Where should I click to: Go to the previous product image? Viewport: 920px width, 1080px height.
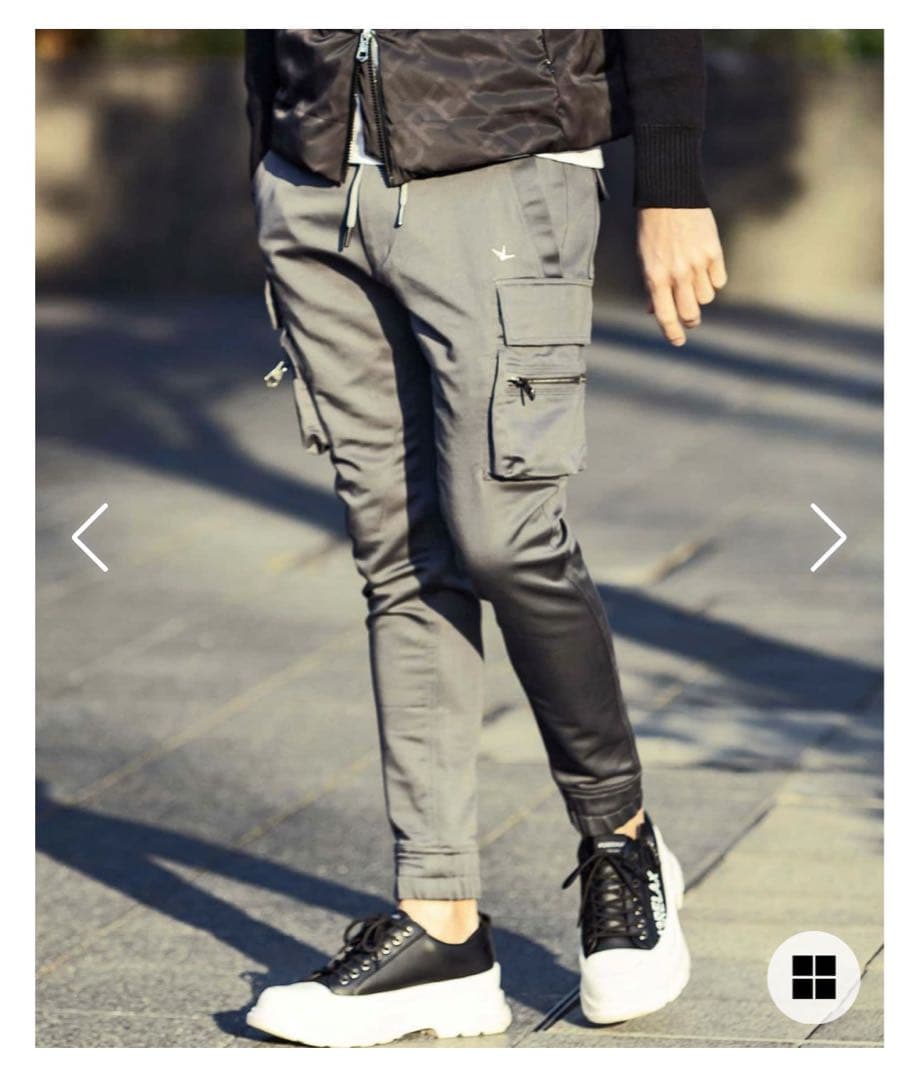pos(90,538)
